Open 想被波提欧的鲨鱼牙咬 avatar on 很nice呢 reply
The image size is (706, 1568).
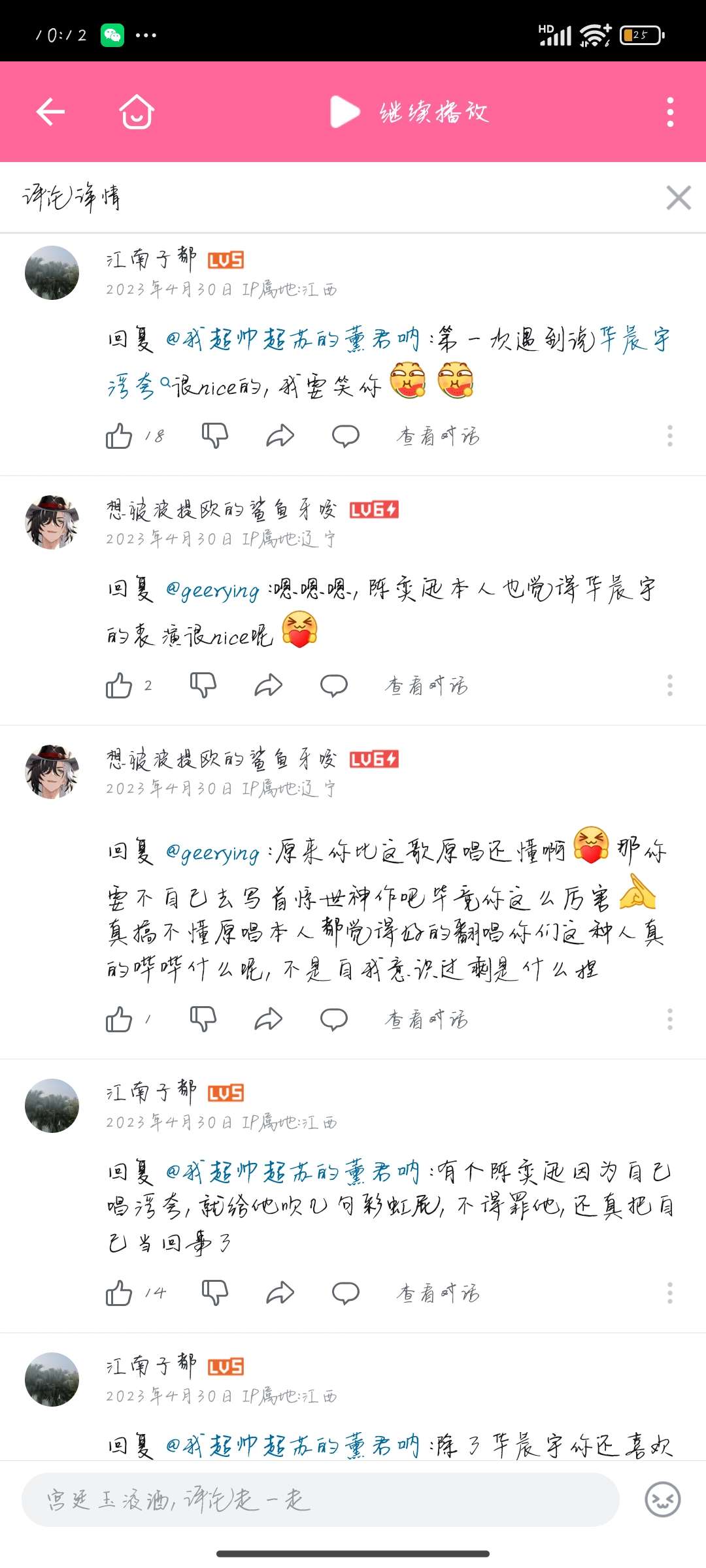coord(52,522)
